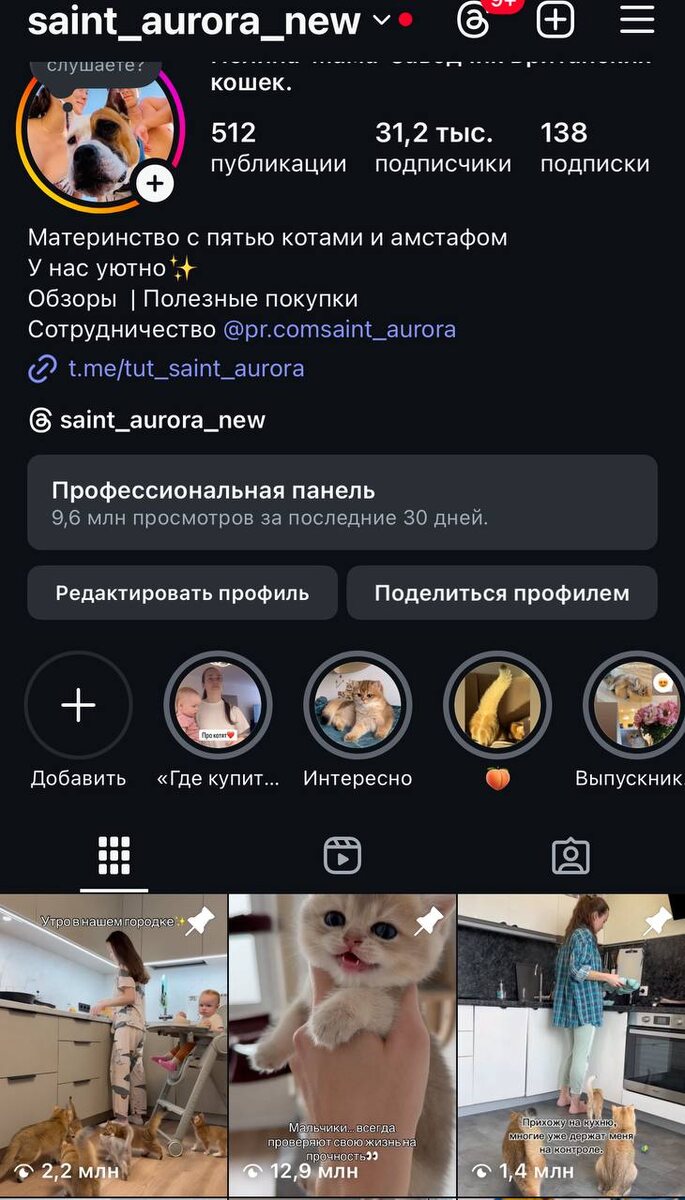
Task: Open the «Где купит…» highlight
Action: tap(217, 706)
